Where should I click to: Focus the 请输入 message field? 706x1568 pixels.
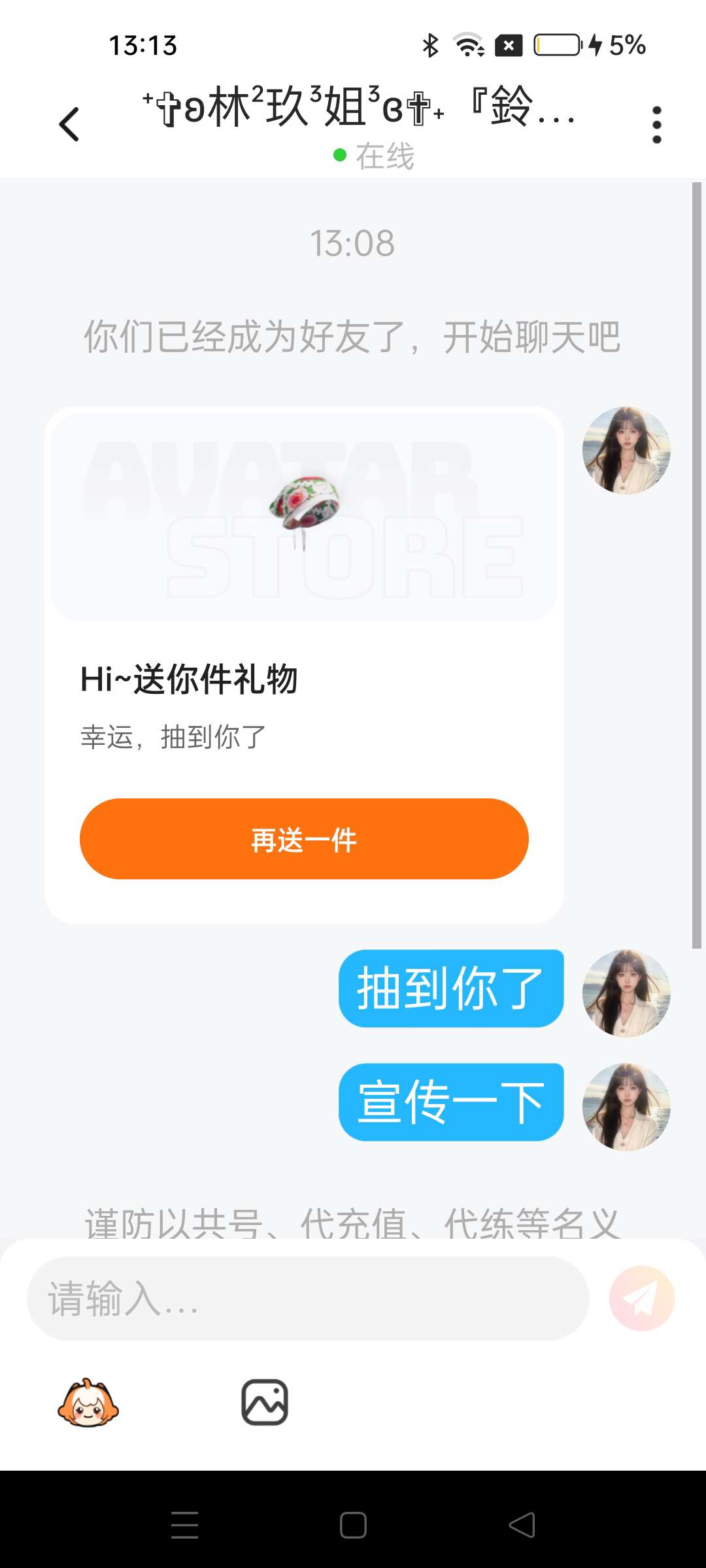[x=307, y=1298]
